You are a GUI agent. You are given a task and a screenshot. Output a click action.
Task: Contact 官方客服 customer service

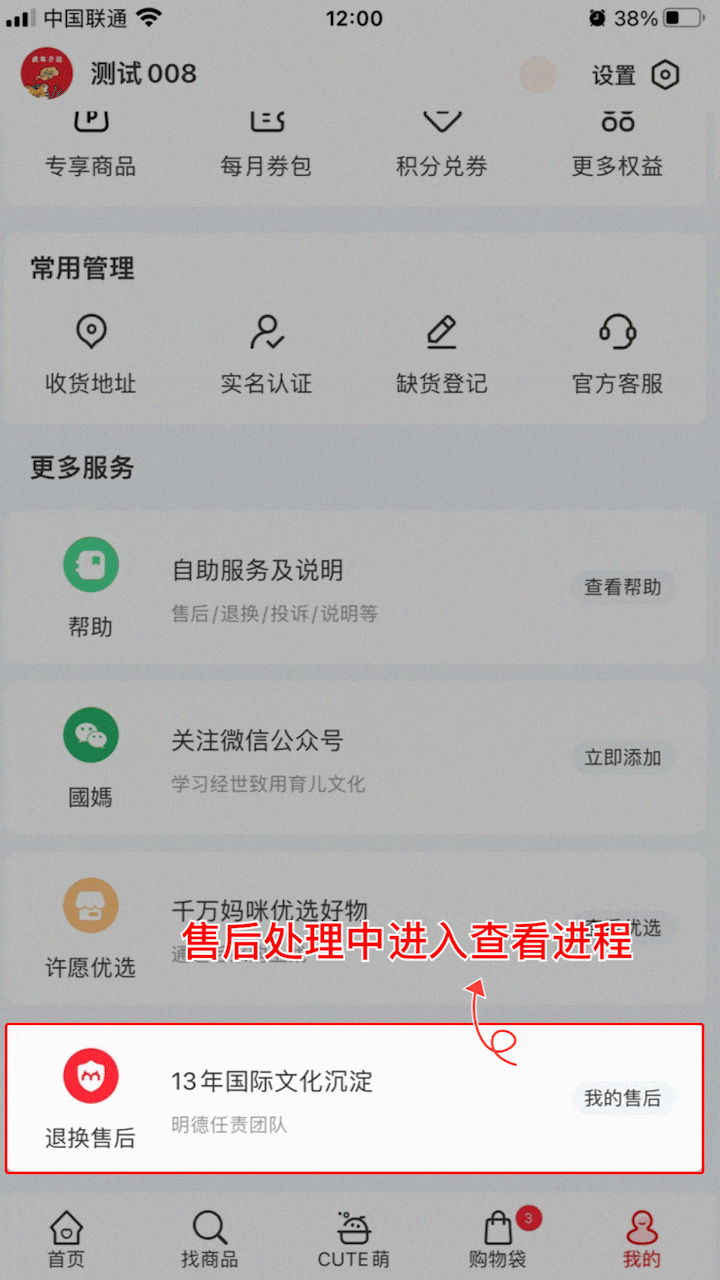617,354
